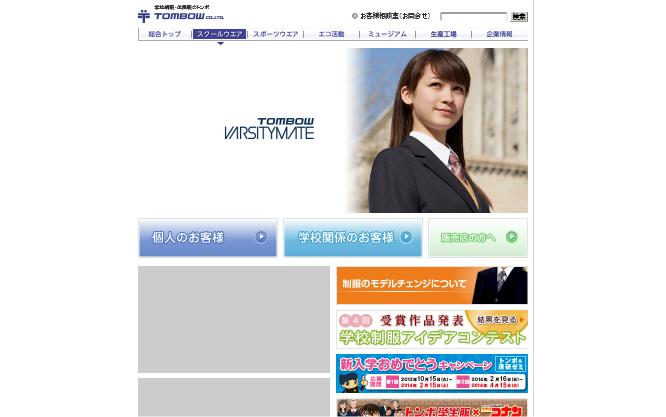Viewport: 666px width, 417px height.
Task: Open the お客様相談室 contact link
Action: [394, 16]
